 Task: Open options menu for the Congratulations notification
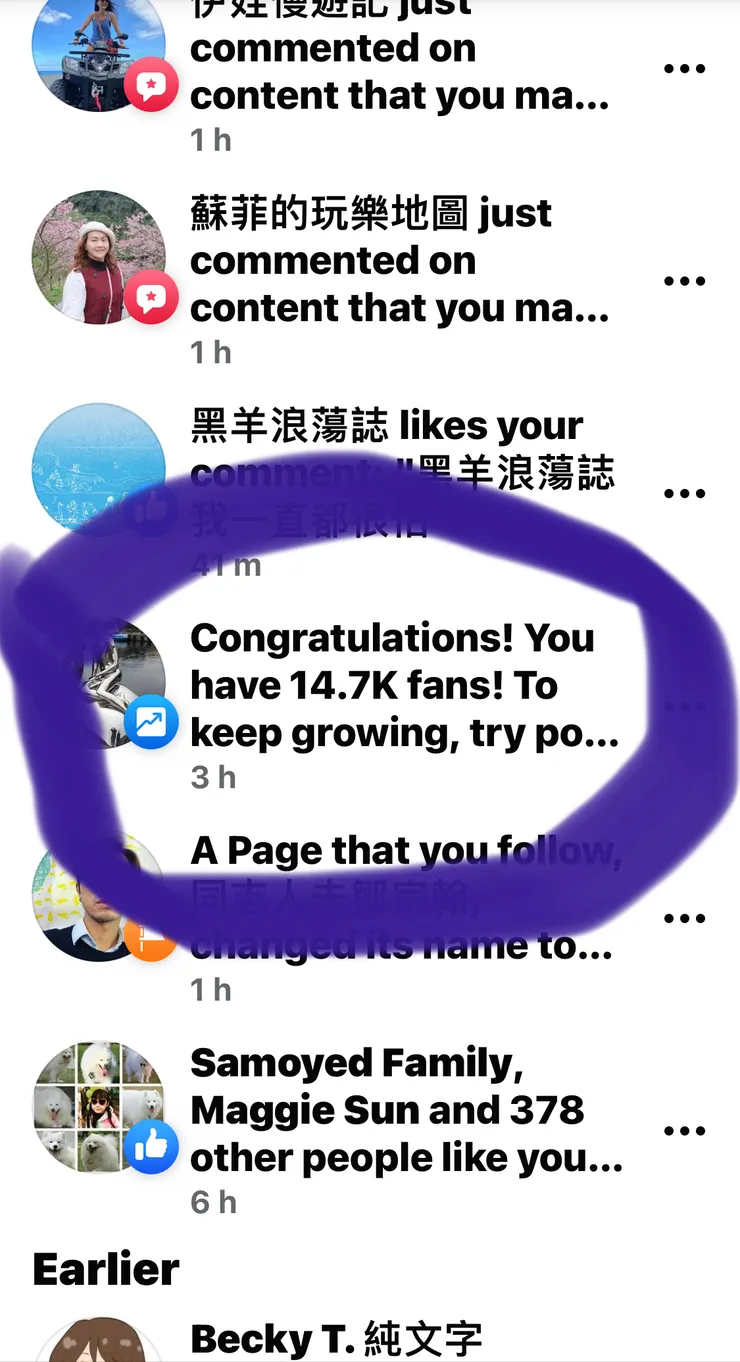tap(684, 704)
